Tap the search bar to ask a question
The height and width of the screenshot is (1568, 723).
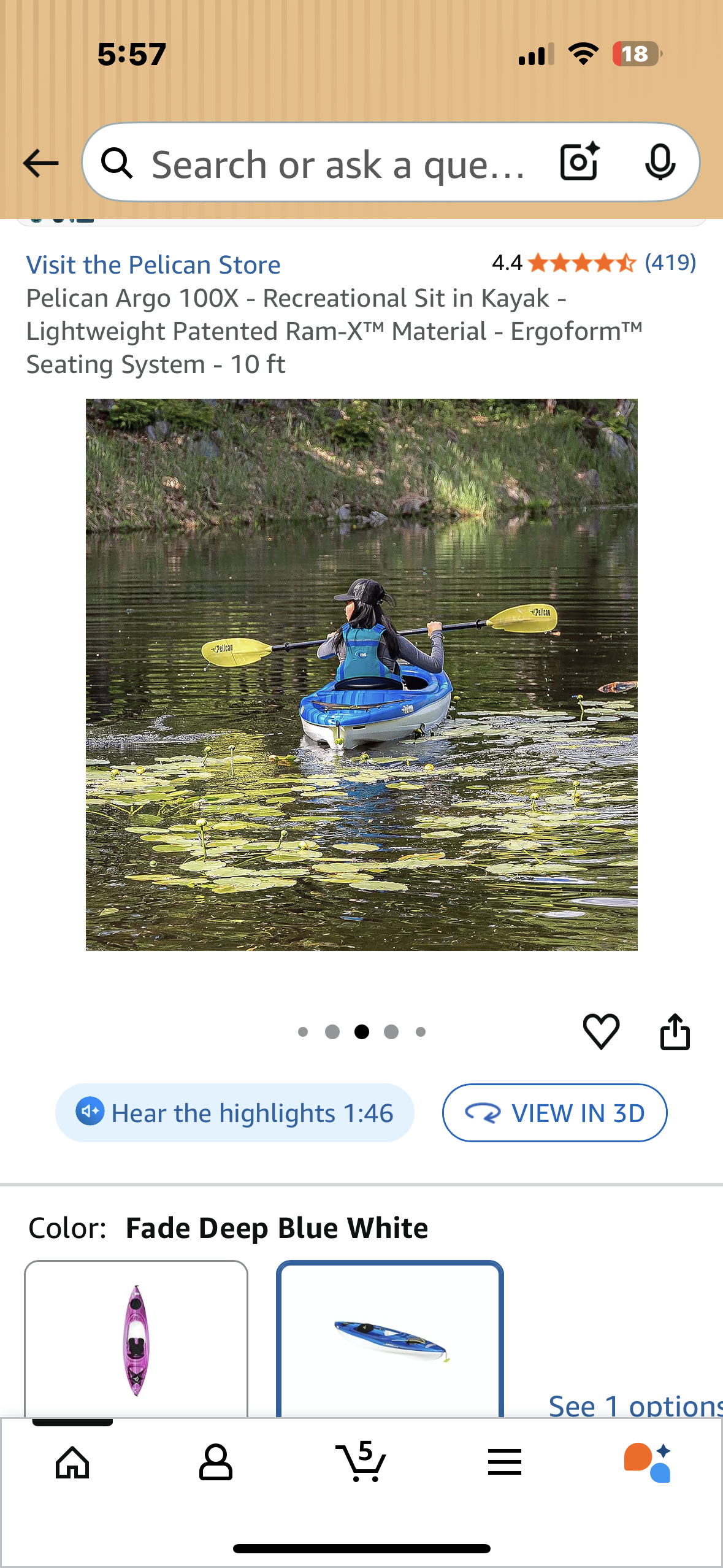[x=337, y=162]
